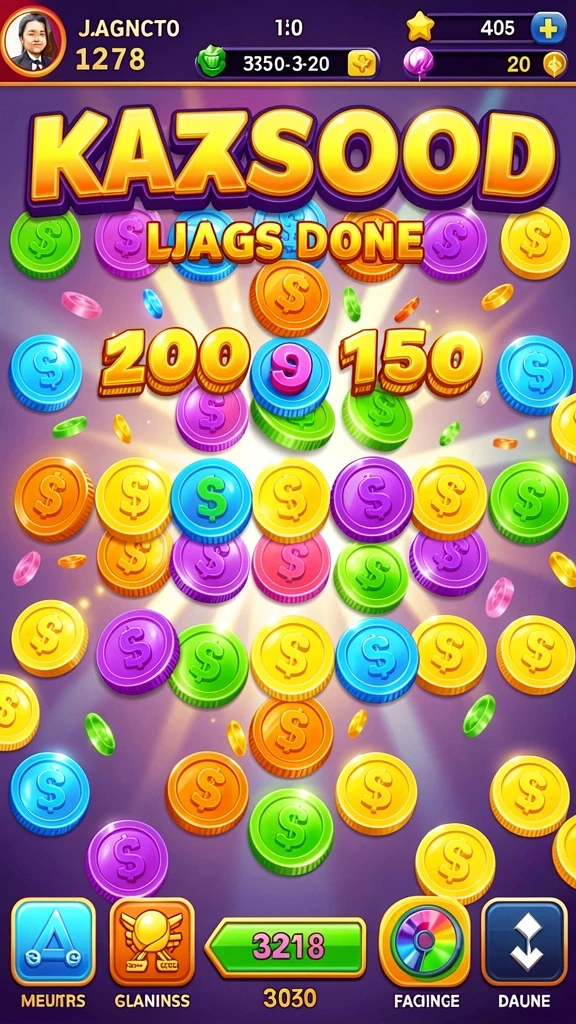Open the player profile avatar
The image size is (576, 1024).
coord(33,42)
